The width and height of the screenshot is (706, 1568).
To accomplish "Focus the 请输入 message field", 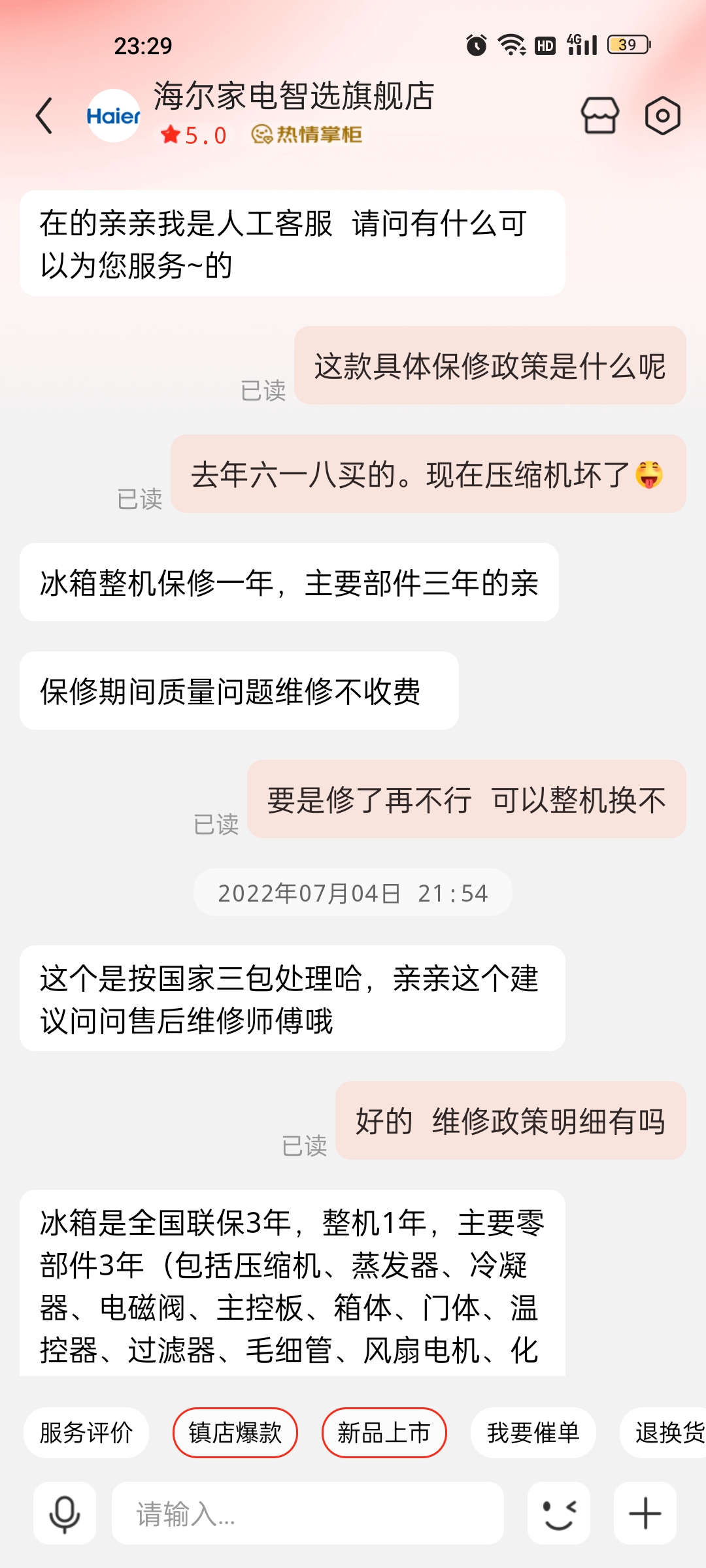I will tap(308, 1513).
